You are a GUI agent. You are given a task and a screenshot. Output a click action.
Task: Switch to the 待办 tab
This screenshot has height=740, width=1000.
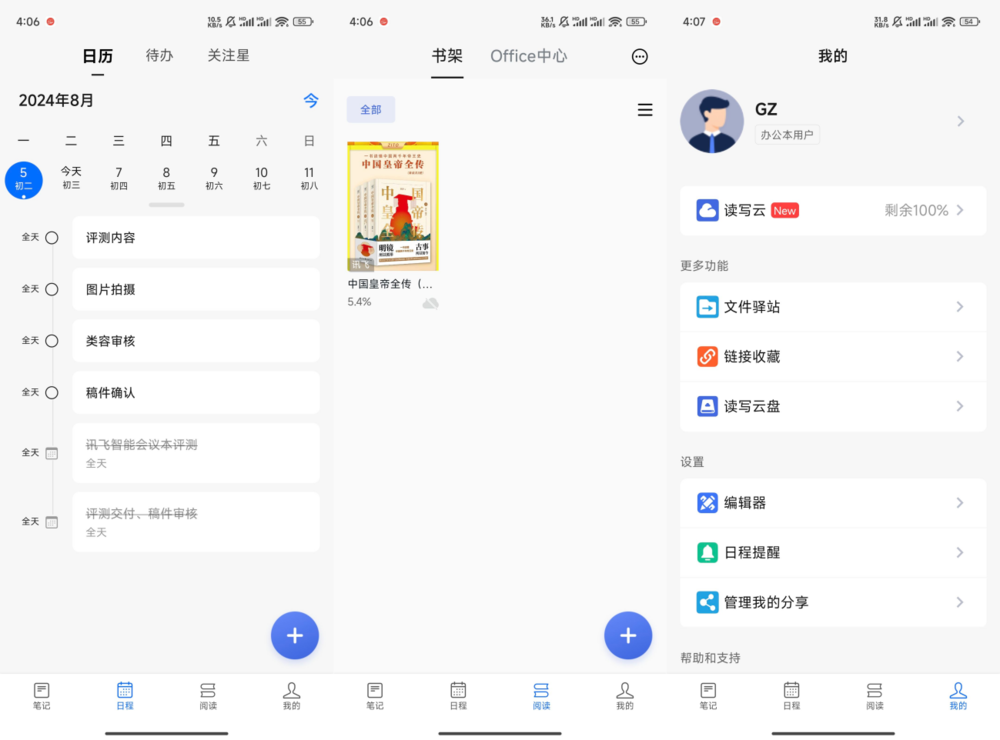click(159, 56)
